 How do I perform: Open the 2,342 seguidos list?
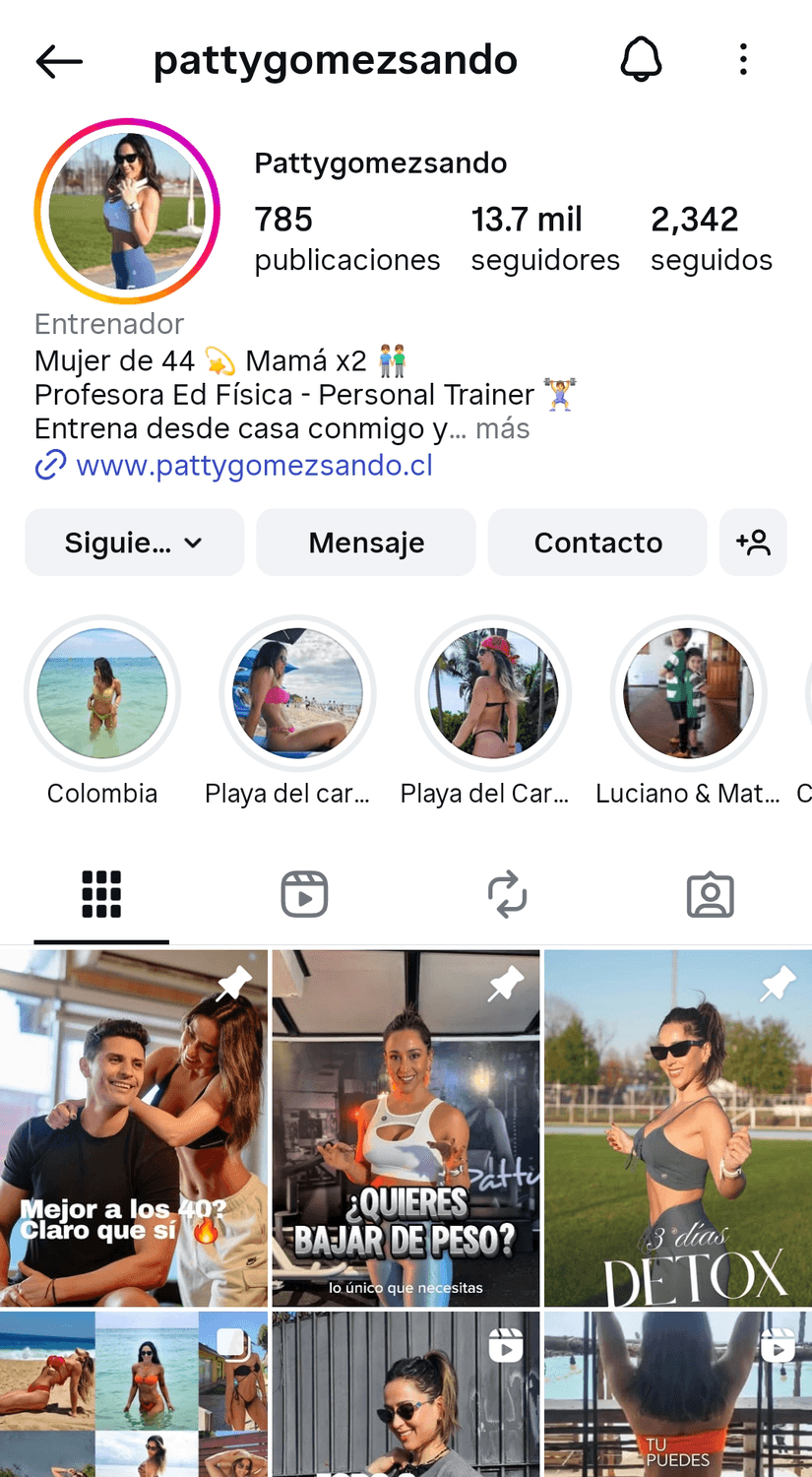711,238
